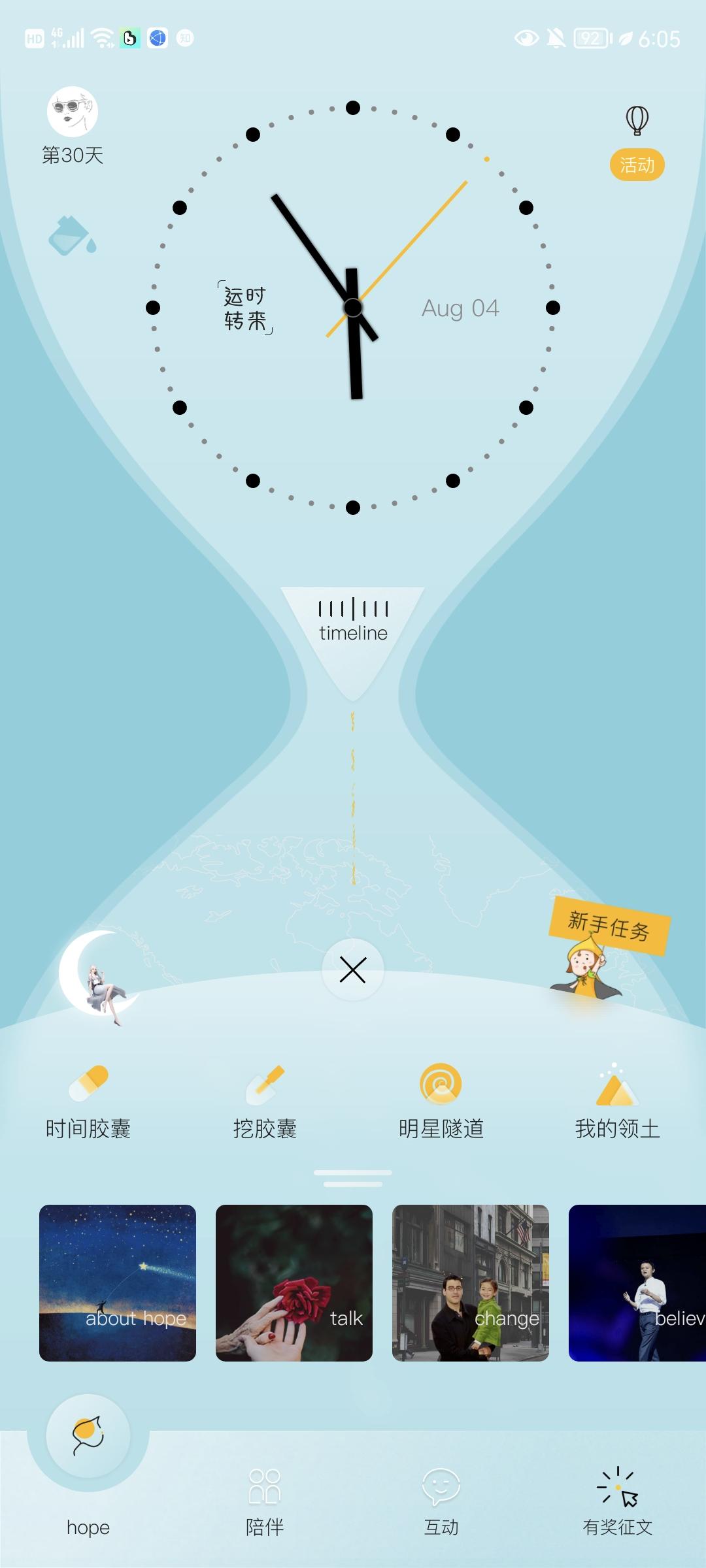Open the about hope card
The image size is (706, 1568).
click(x=118, y=1282)
